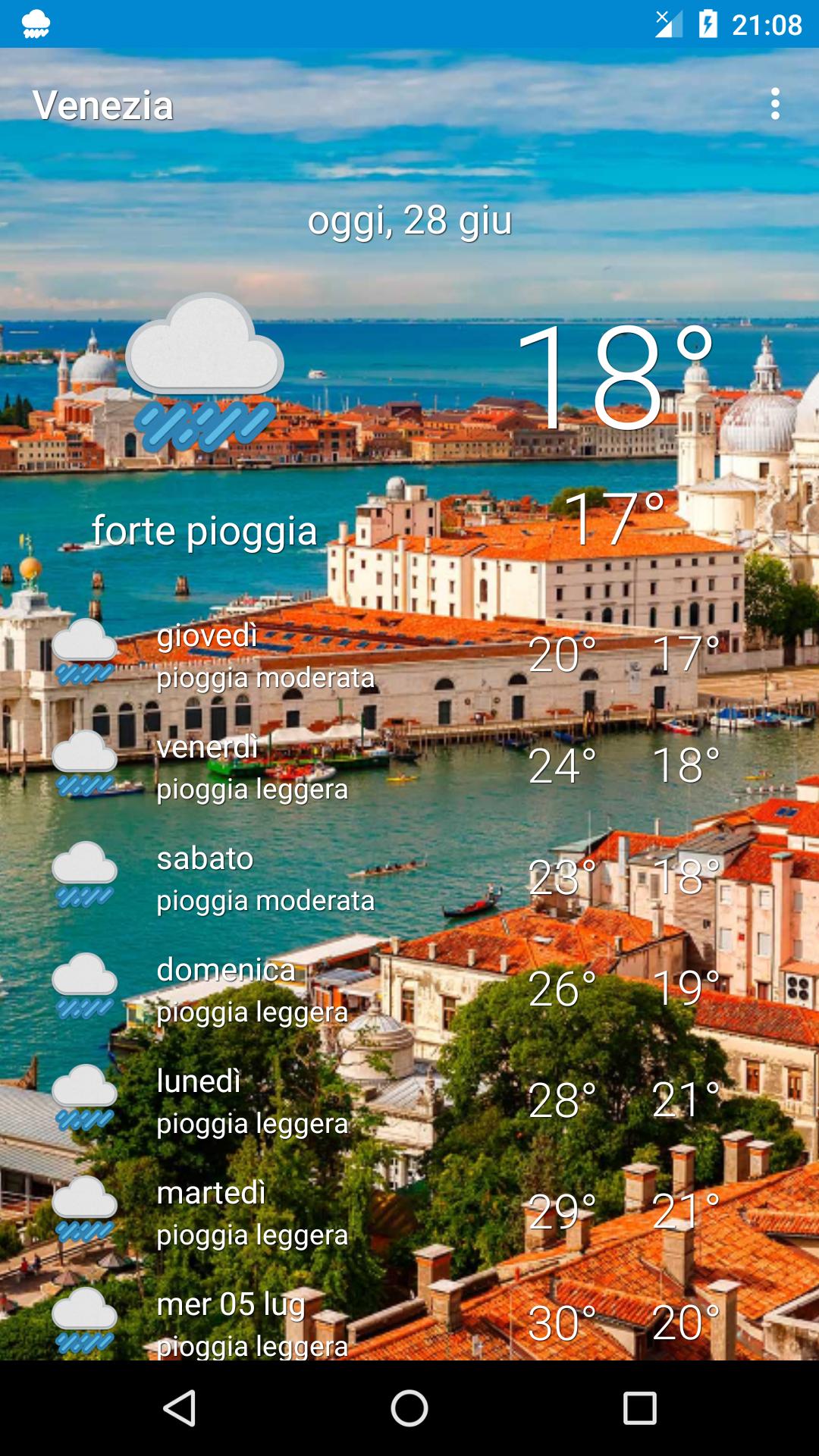The image size is (819, 1456).
Task: Tap the oggi, 28 giu date label
Action: [409, 220]
